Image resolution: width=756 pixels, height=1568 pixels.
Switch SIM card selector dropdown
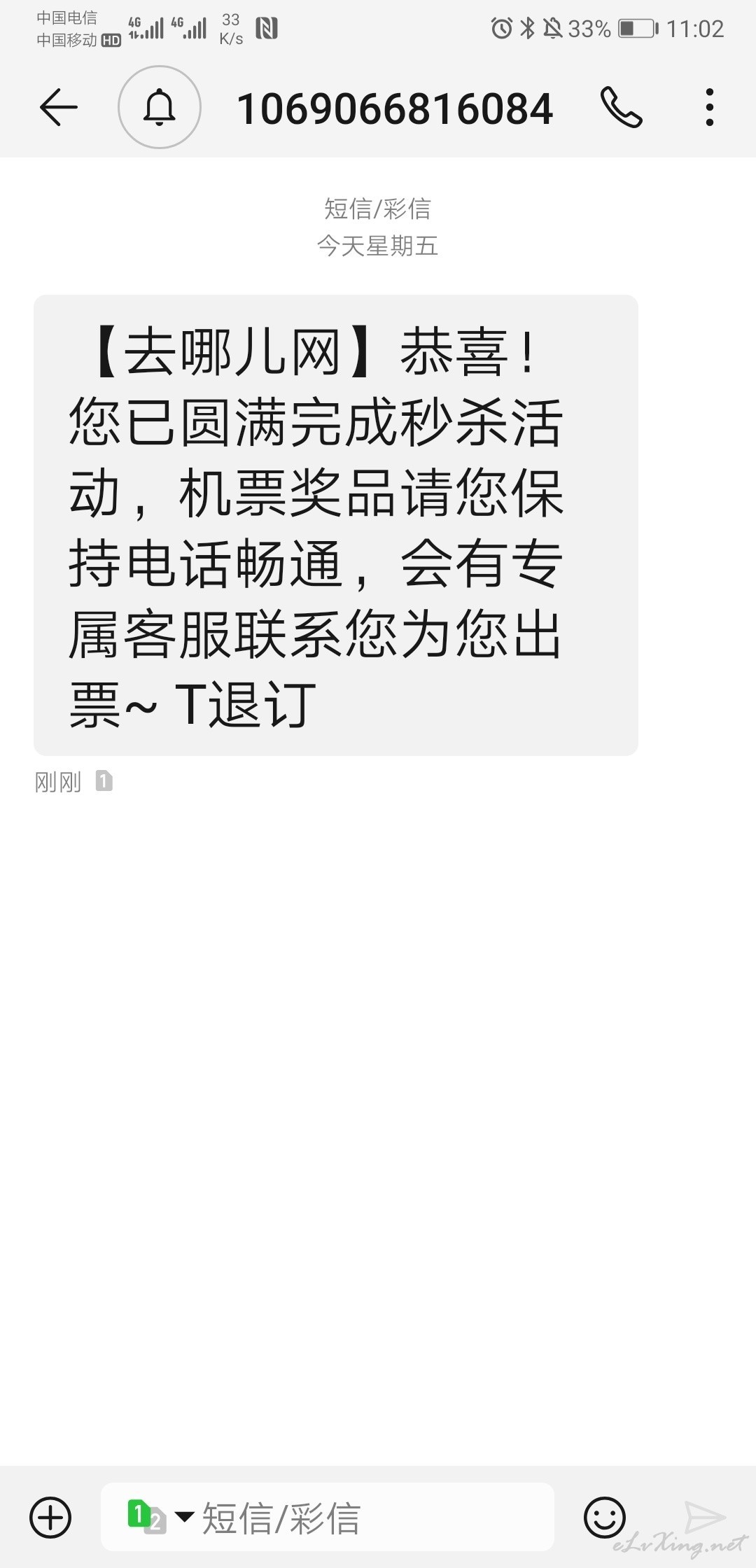point(160,1517)
